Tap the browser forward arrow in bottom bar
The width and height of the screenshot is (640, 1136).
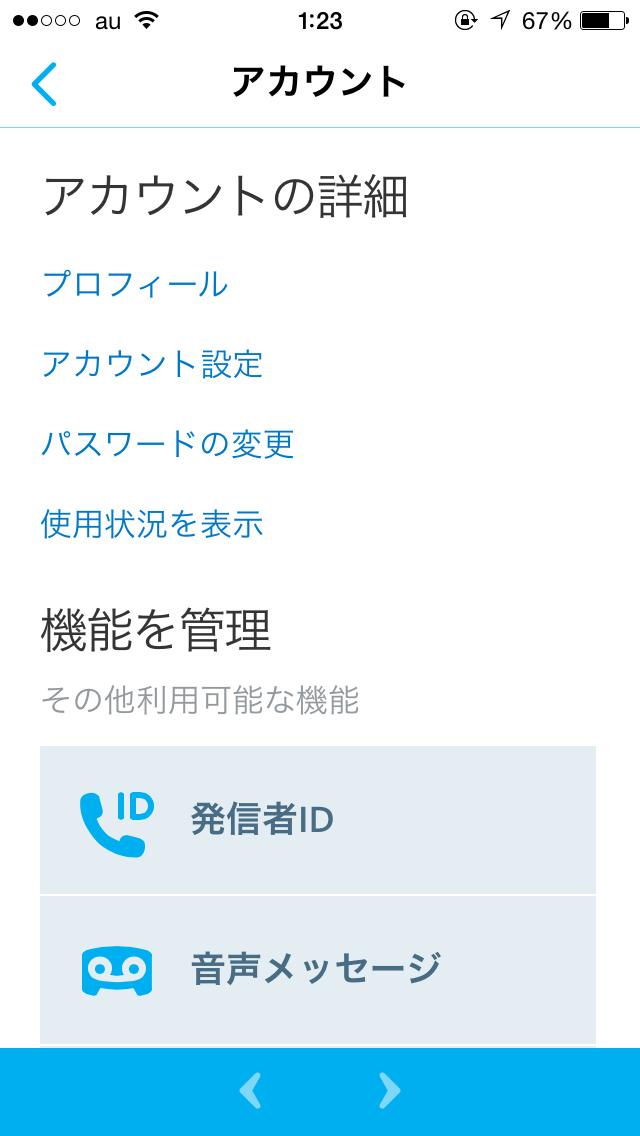tap(390, 1091)
